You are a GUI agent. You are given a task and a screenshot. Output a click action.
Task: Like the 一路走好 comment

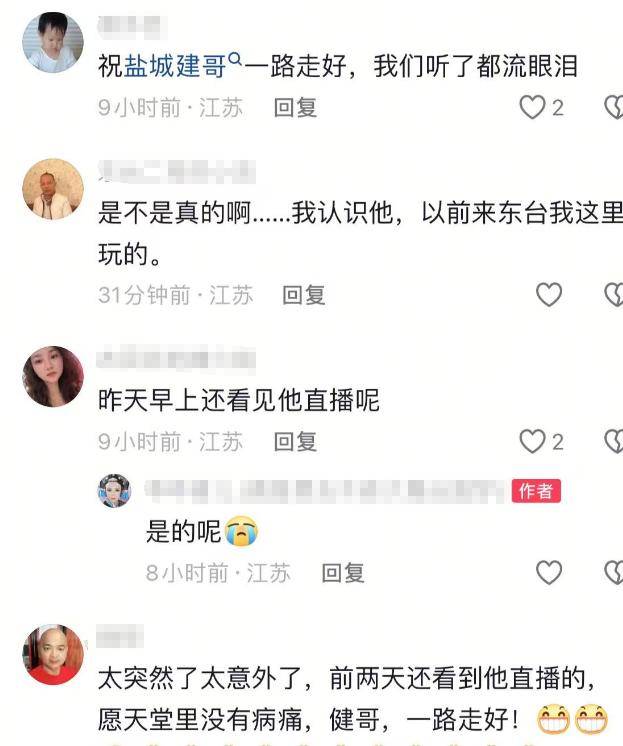tap(532, 108)
